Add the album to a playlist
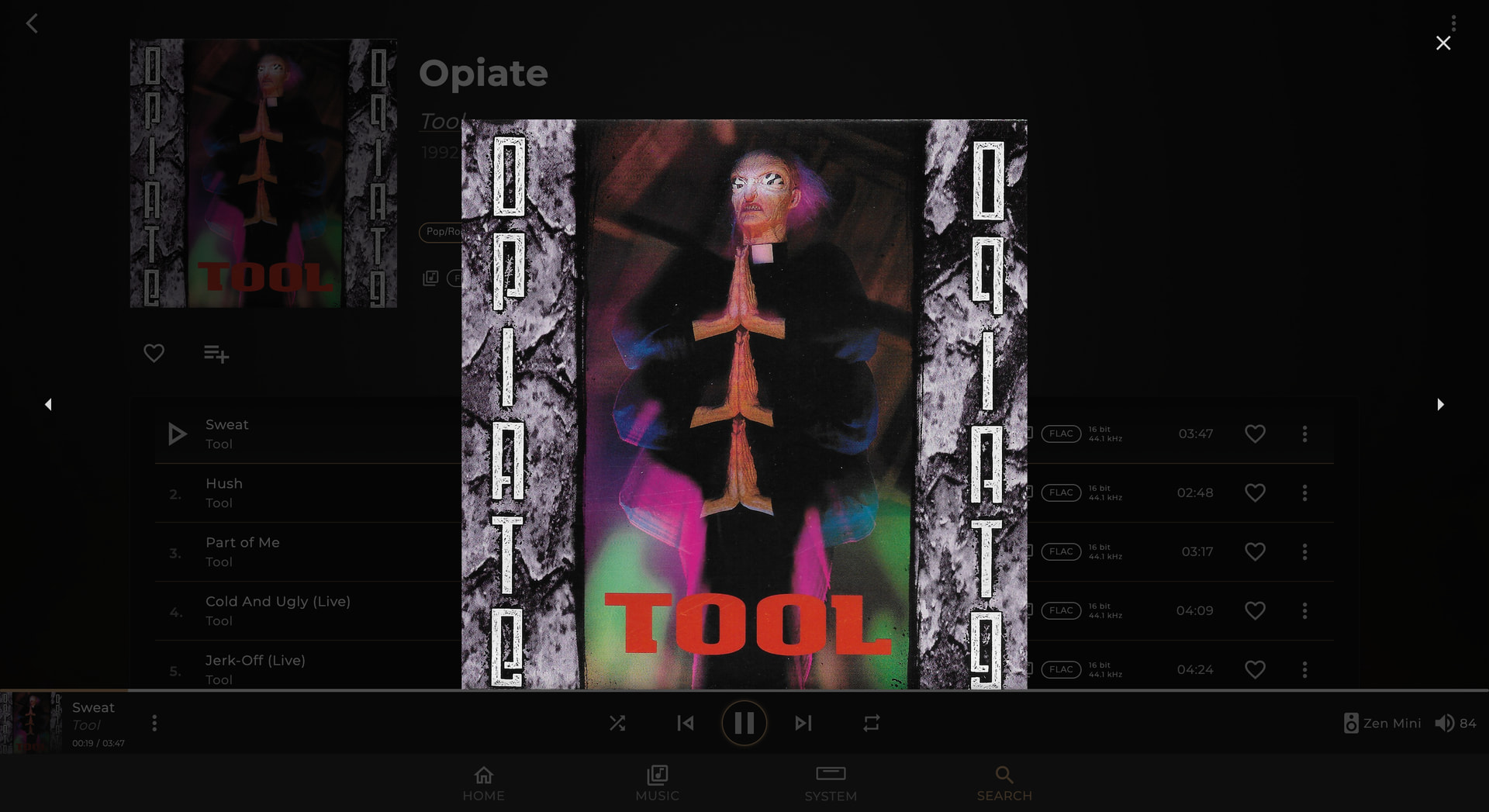Screen dimensions: 1489x812 [216, 354]
